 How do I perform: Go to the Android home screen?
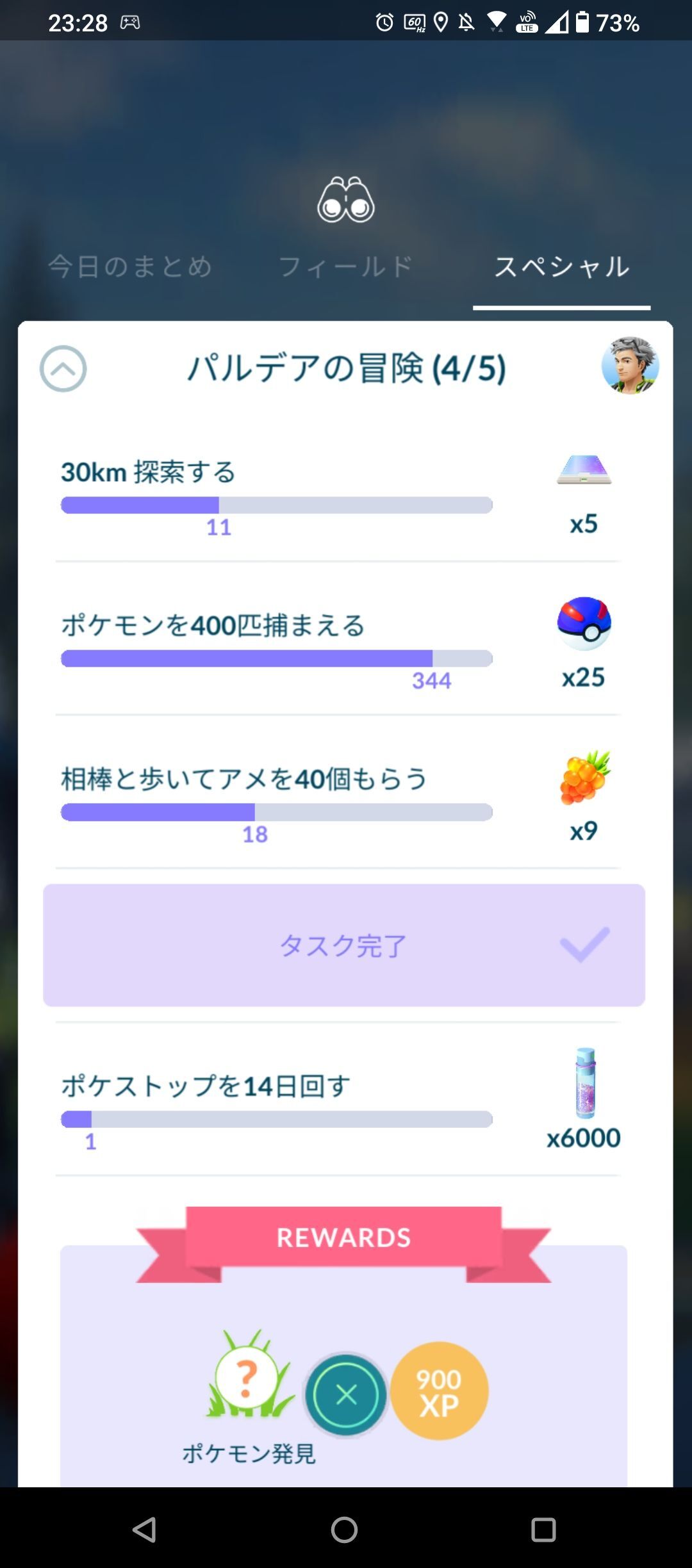[345, 1530]
